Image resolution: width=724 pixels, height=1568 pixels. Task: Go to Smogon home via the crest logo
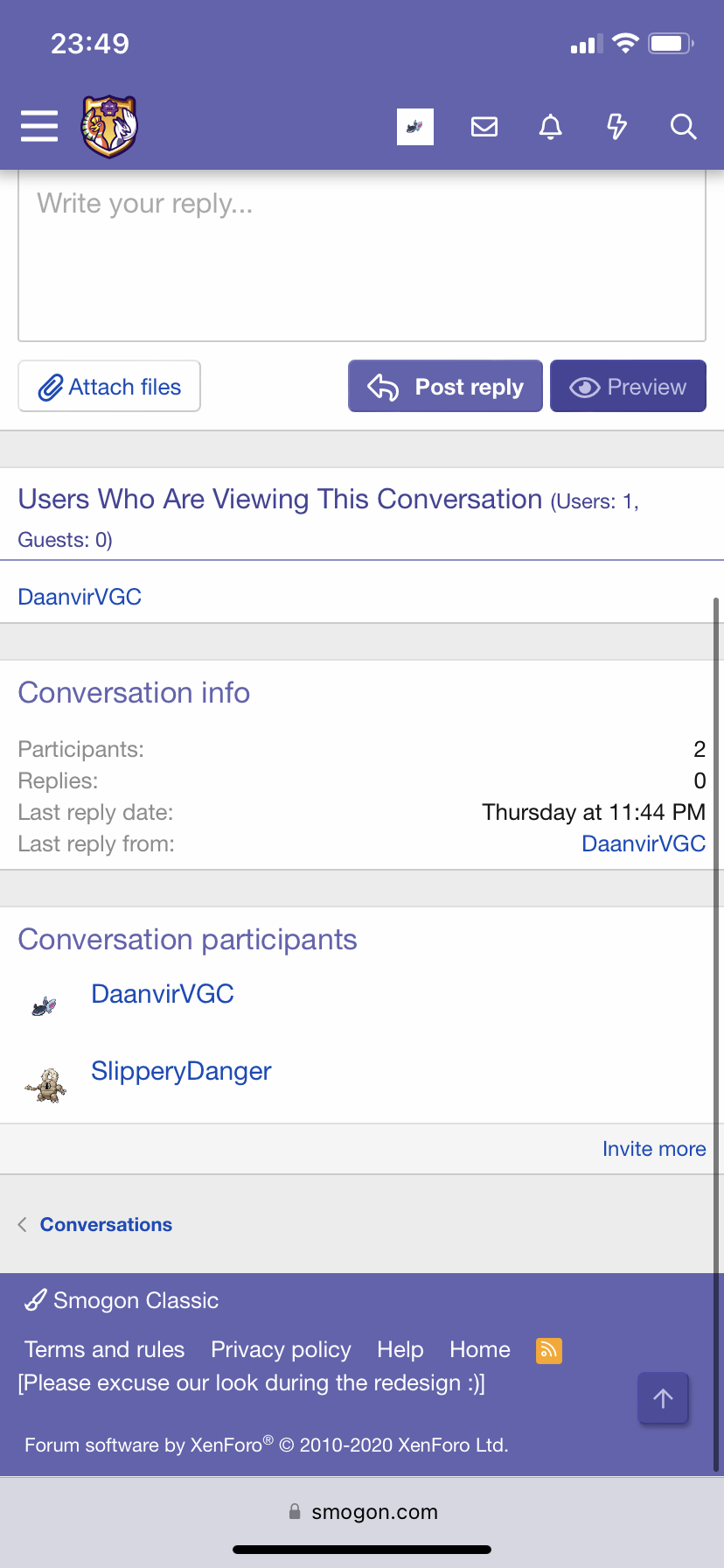point(109,126)
